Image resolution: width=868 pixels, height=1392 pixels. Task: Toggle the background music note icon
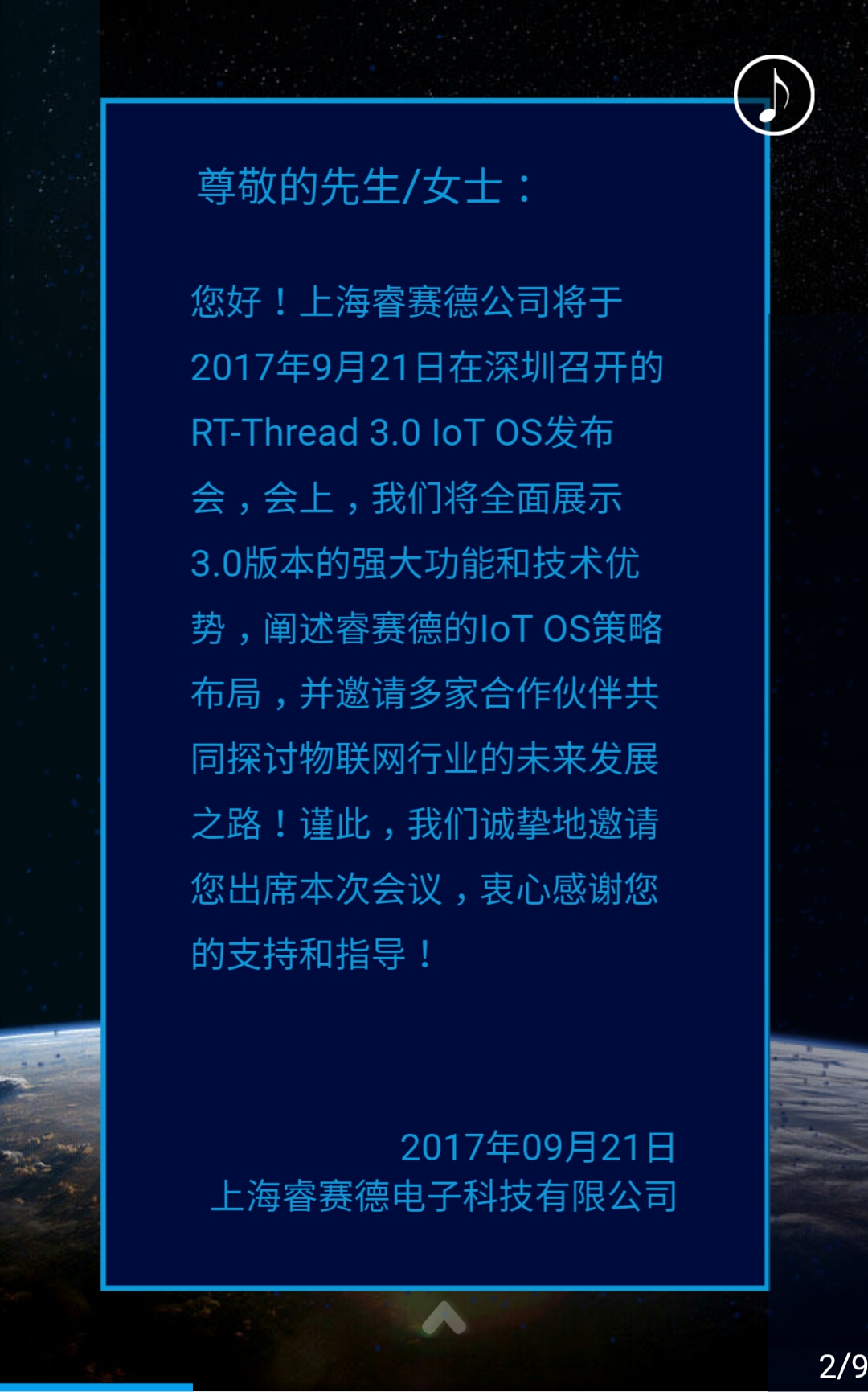pyautogui.click(x=774, y=95)
